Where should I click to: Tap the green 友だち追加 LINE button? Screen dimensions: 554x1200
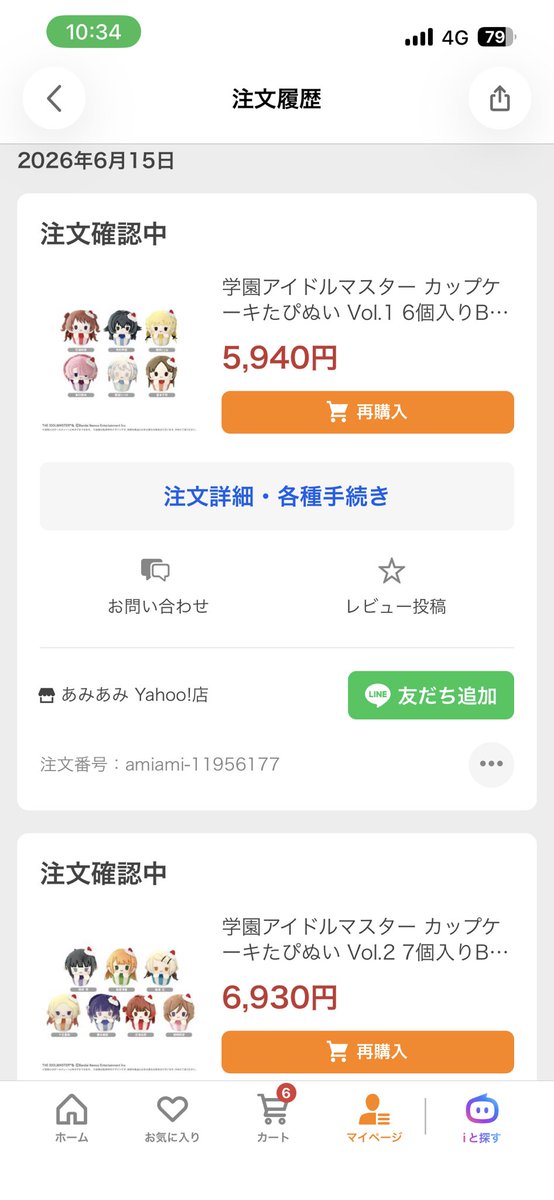pyautogui.click(x=431, y=695)
